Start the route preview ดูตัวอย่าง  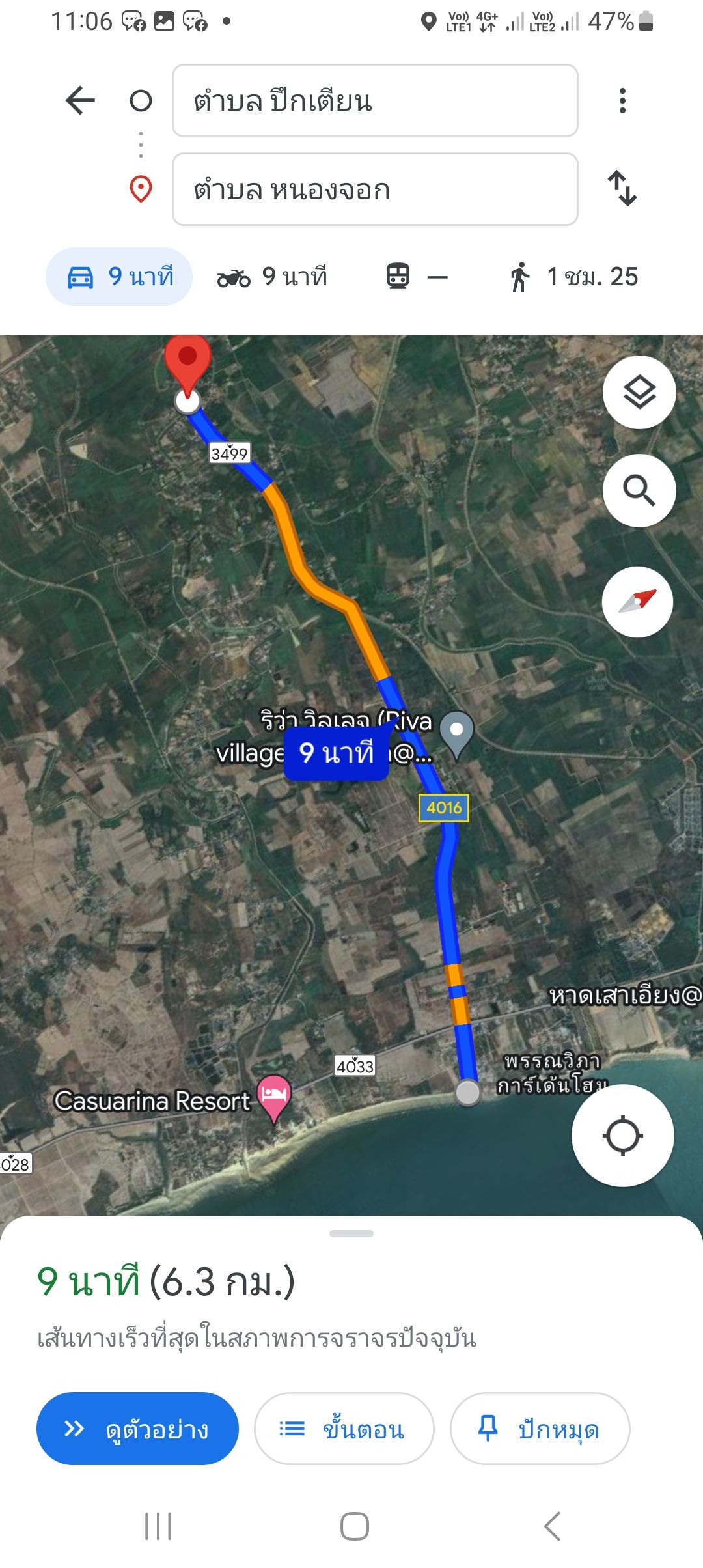tap(137, 1429)
